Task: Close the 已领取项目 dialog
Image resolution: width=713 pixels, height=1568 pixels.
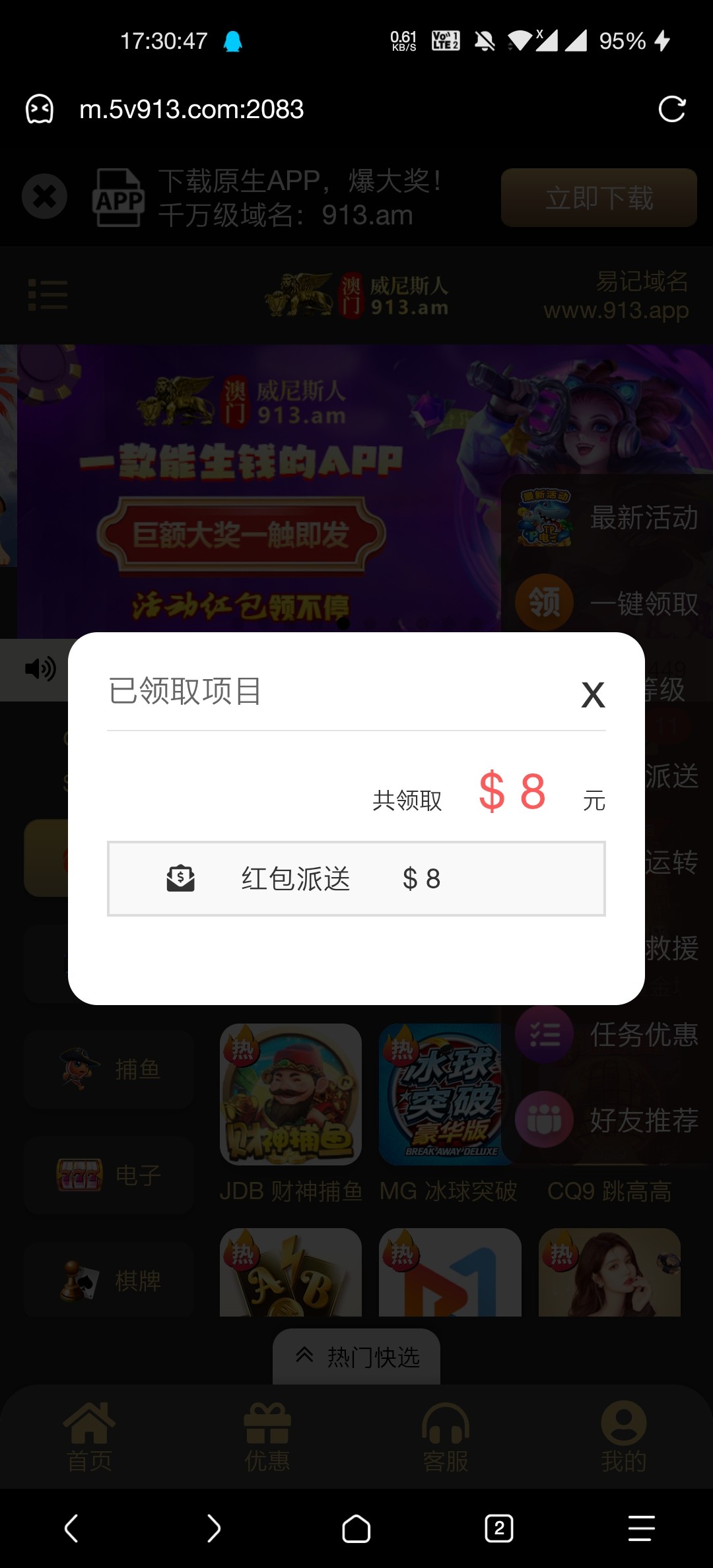Action: [593, 695]
